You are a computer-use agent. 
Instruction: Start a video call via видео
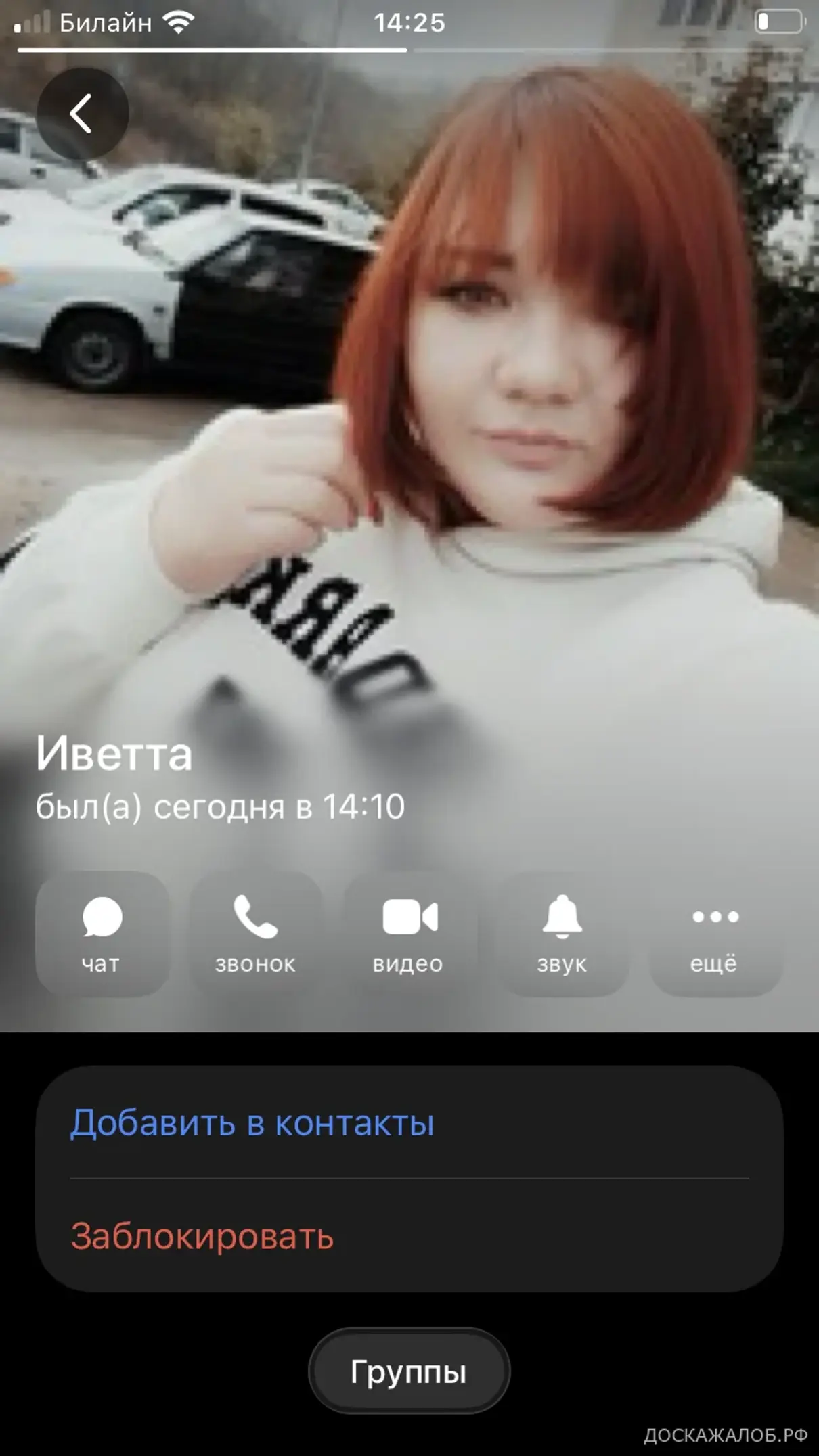tap(409, 934)
